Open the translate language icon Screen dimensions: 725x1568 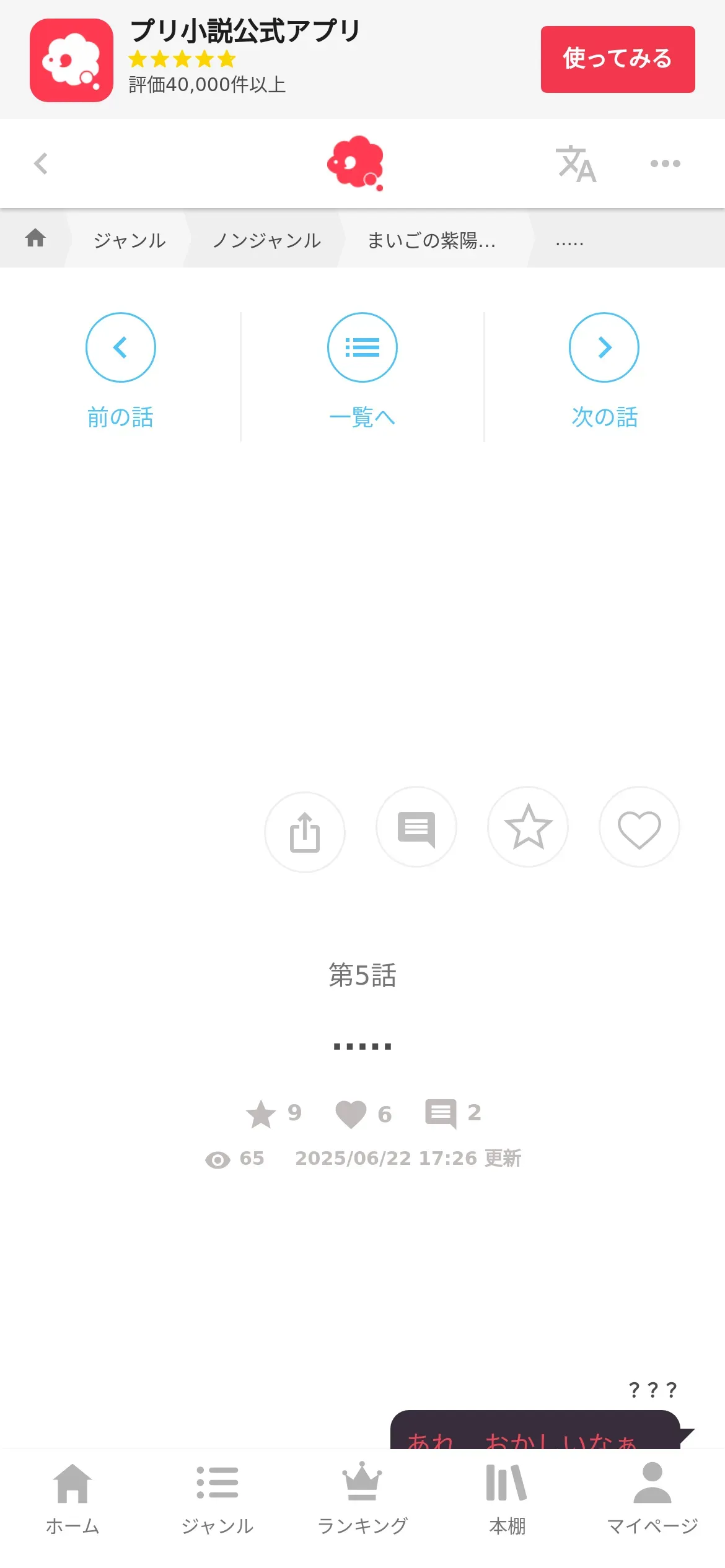(x=576, y=164)
